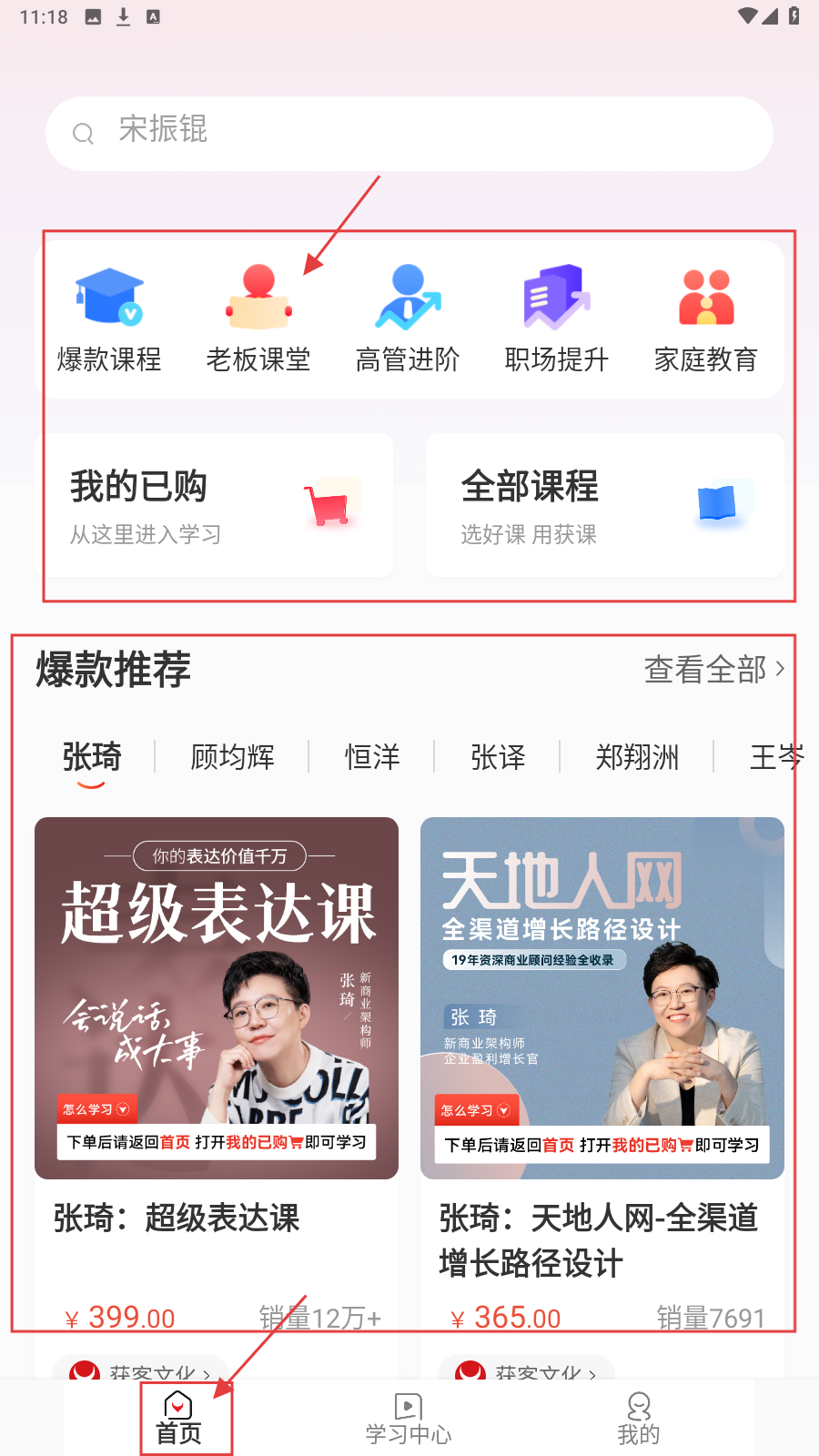Open the 我的 profile tab
Image resolution: width=819 pixels, height=1456 pixels.
[639, 1418]
